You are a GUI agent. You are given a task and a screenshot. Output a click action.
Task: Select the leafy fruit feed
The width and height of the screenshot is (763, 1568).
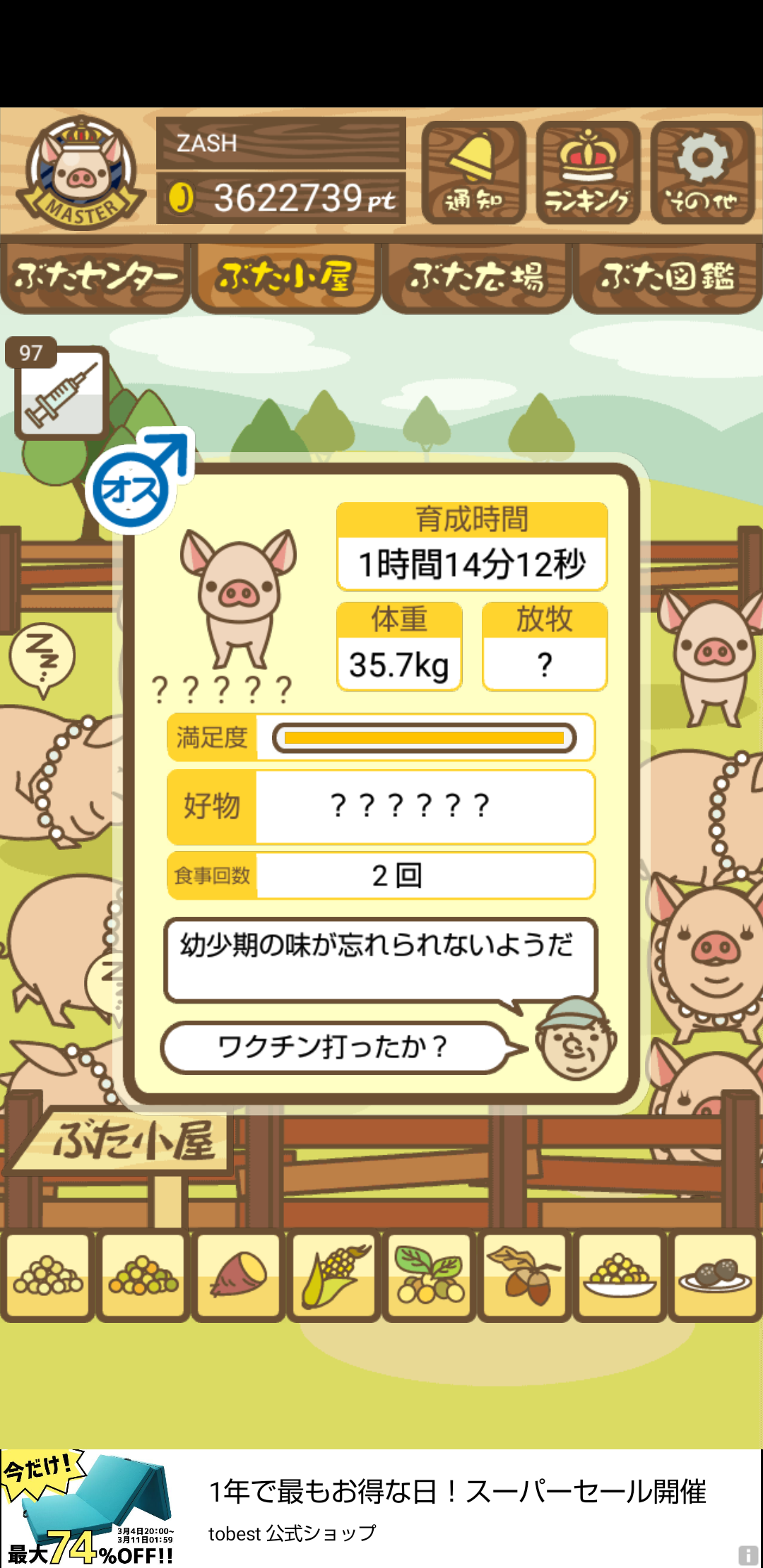pyautogui.click(x=430, y=1276)
